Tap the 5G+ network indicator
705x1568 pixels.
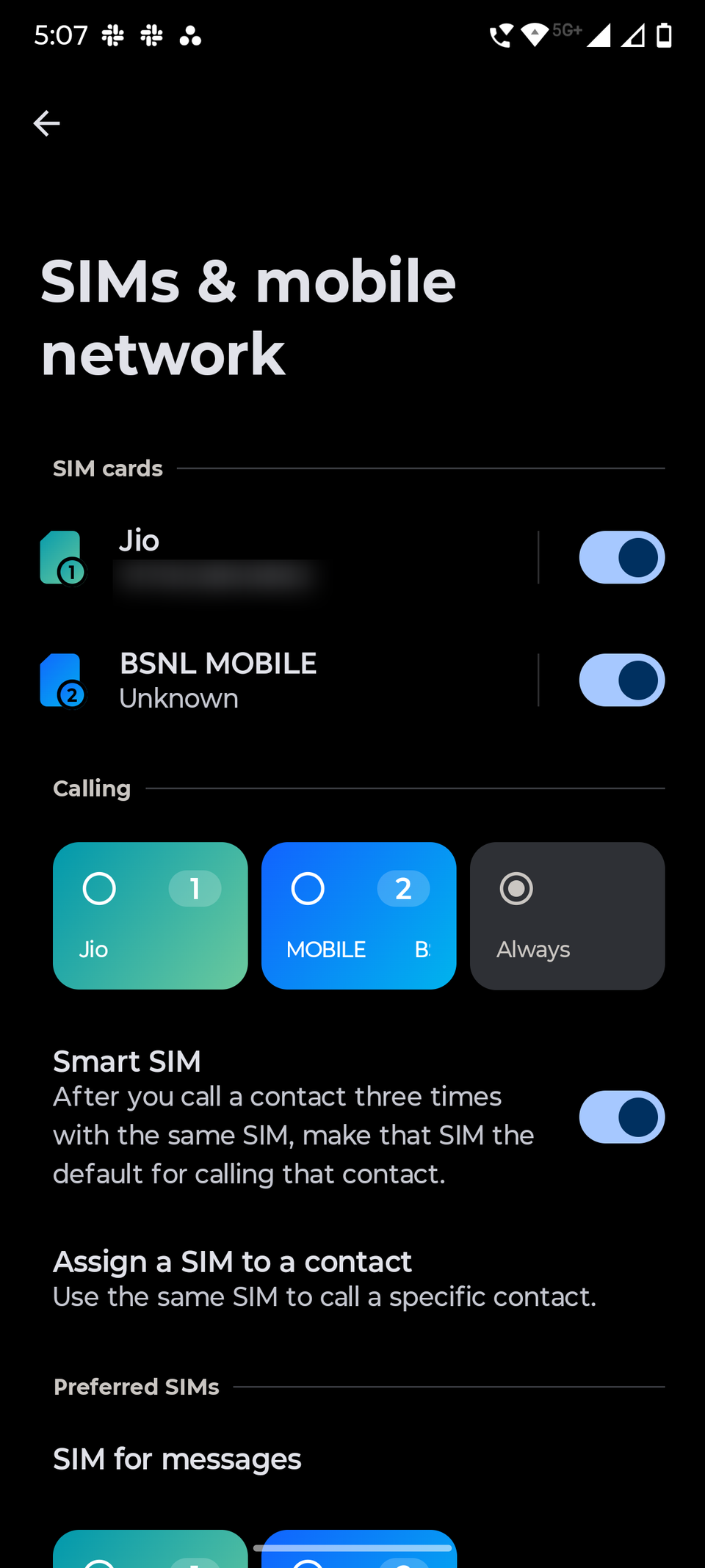[x=567, y=31]
